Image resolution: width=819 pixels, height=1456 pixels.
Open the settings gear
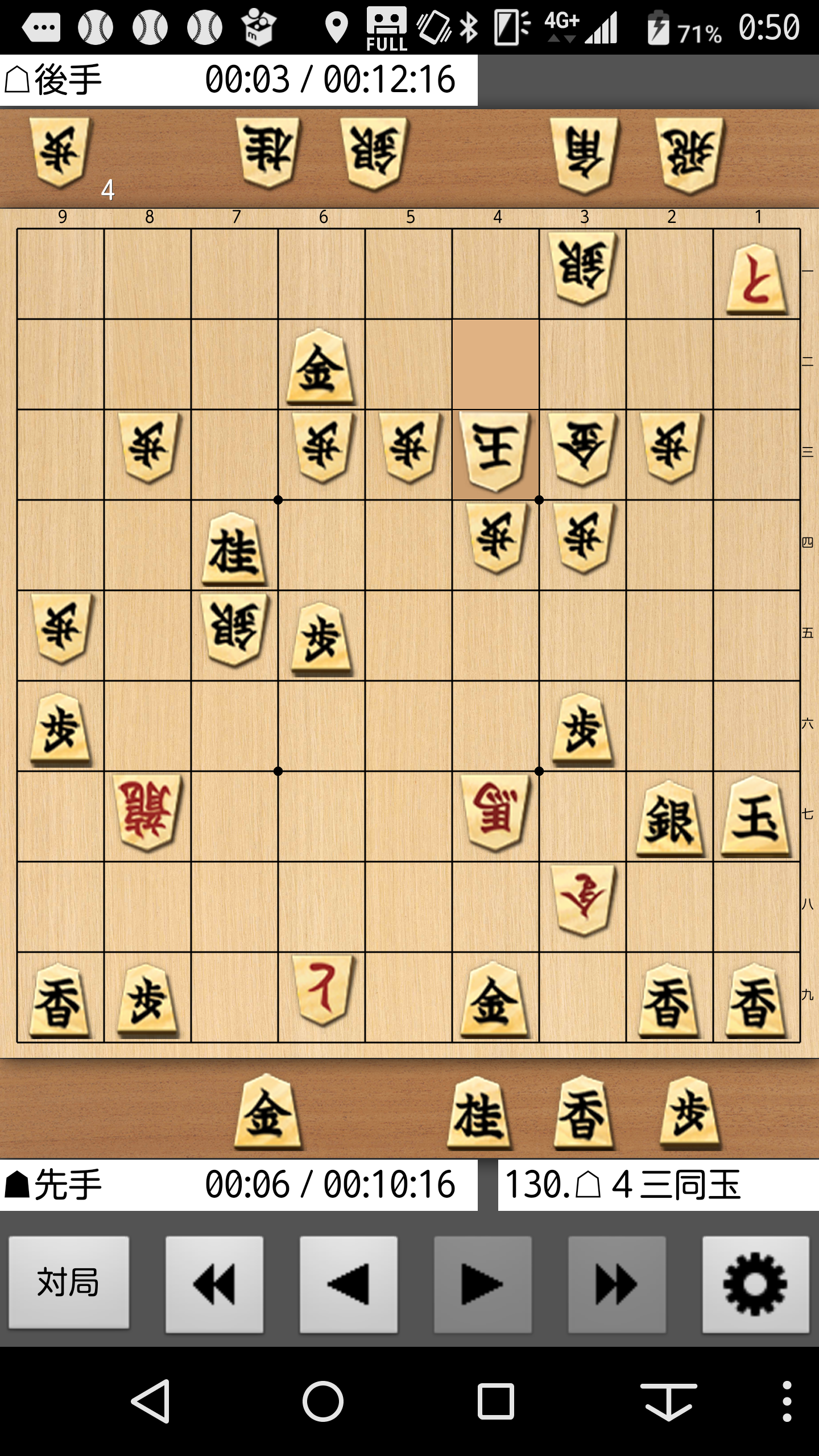click(755, 1284)
